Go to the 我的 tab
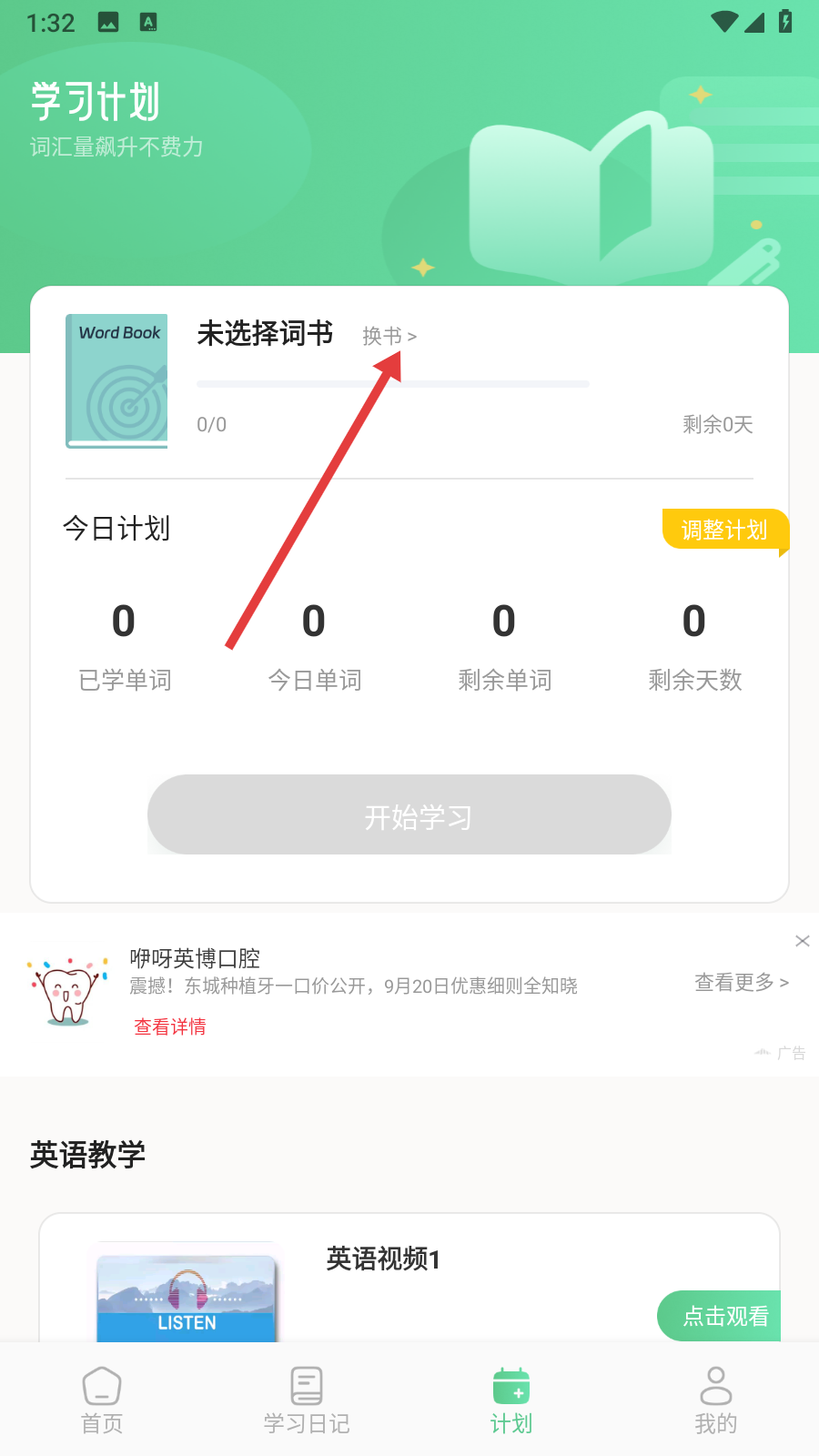 716,1400
